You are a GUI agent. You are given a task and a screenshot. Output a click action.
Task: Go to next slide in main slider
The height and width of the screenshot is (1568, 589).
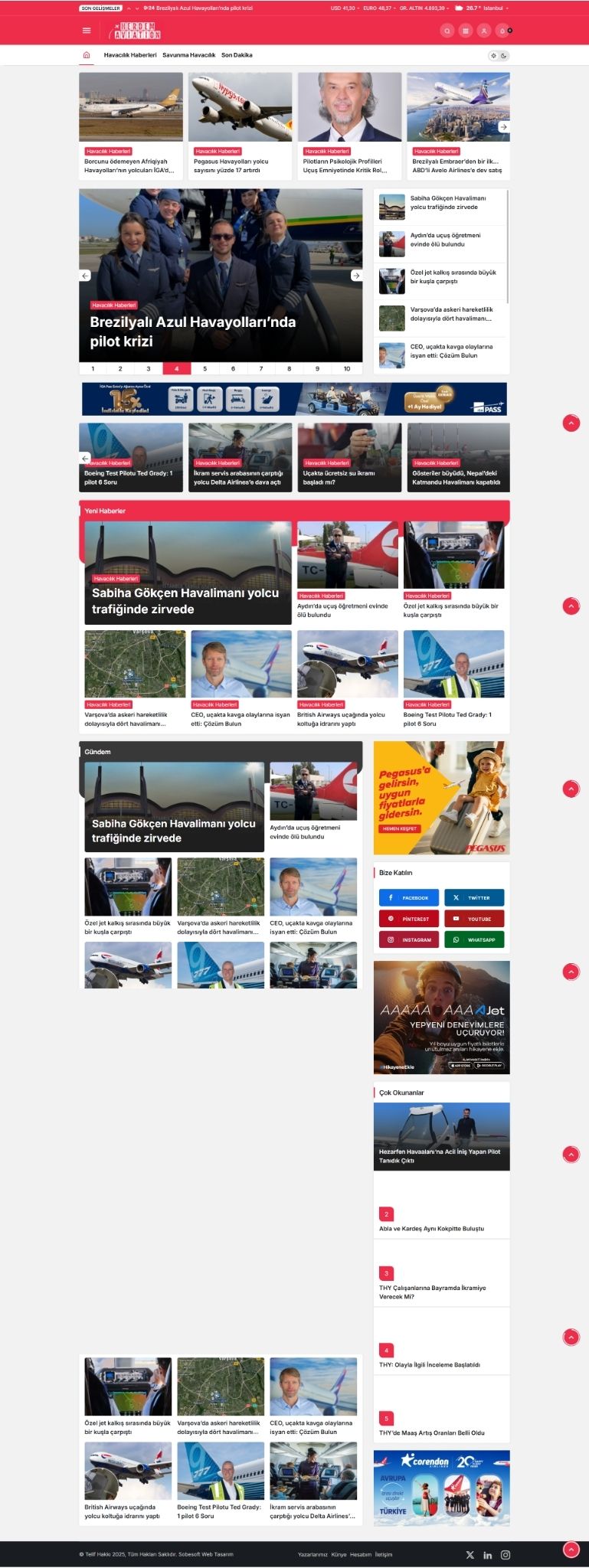point(356,276)
